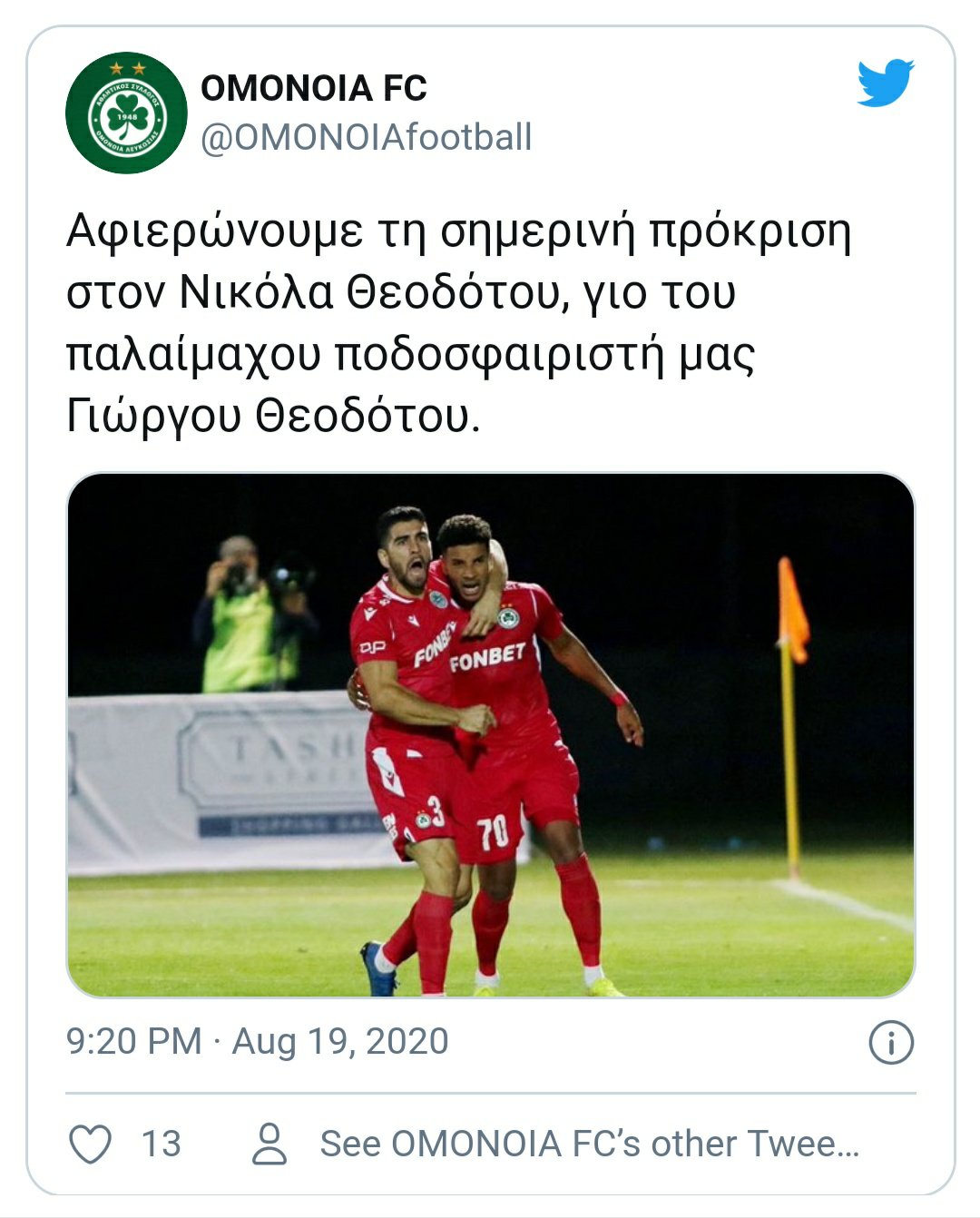Screen dimensions: 980x1218
Task: View the tweet's football photo
Action: [x=491, y=734]
